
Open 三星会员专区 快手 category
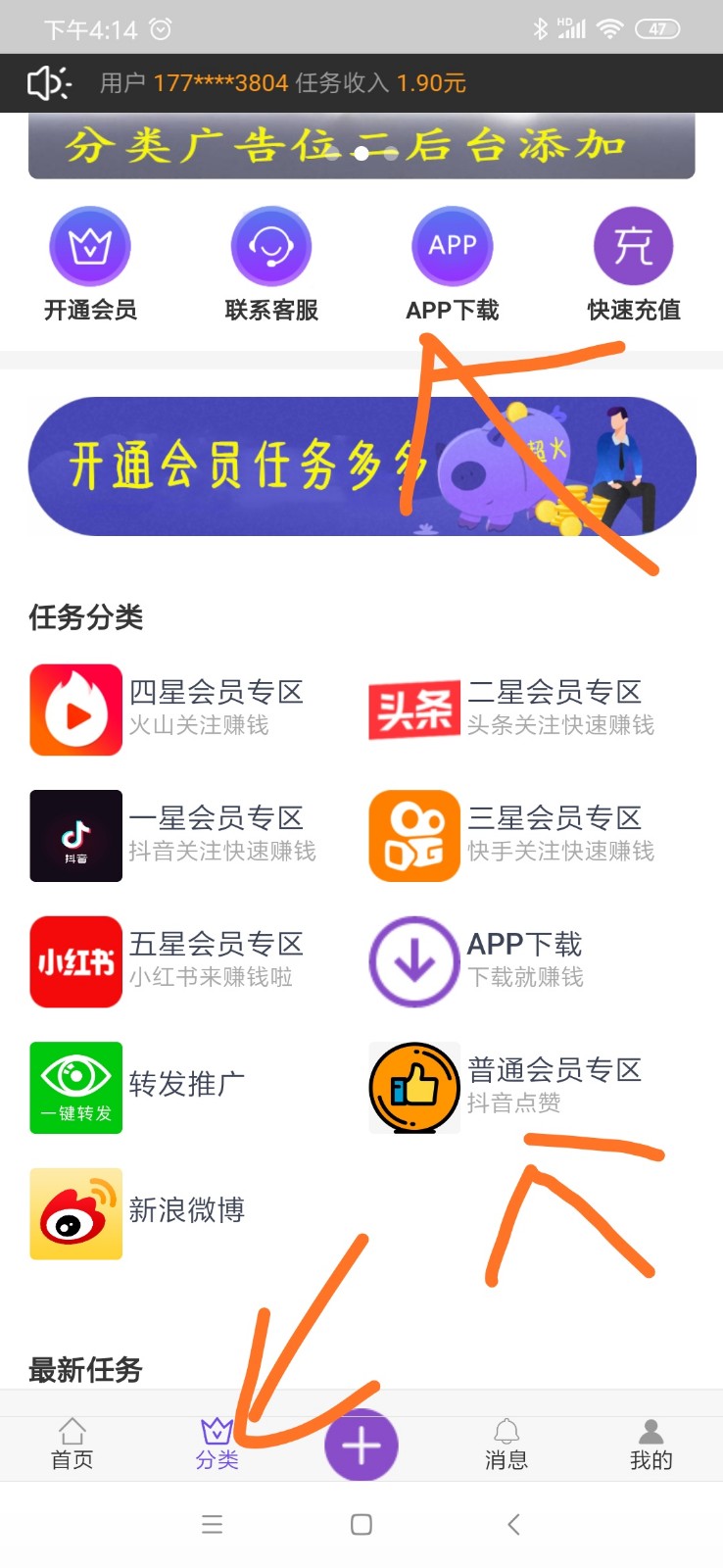coord(511,835)
